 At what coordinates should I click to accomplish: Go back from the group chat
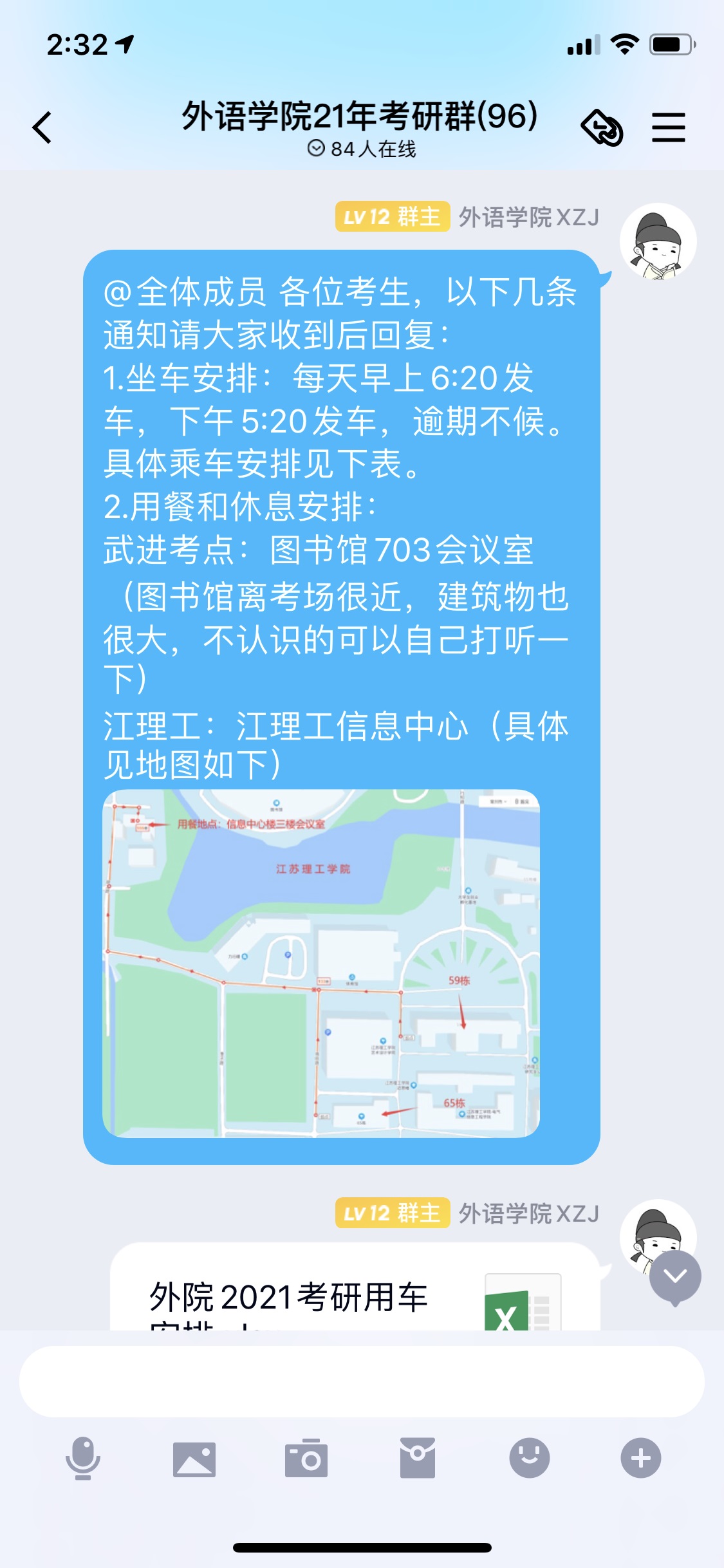[x=42, y=127]
